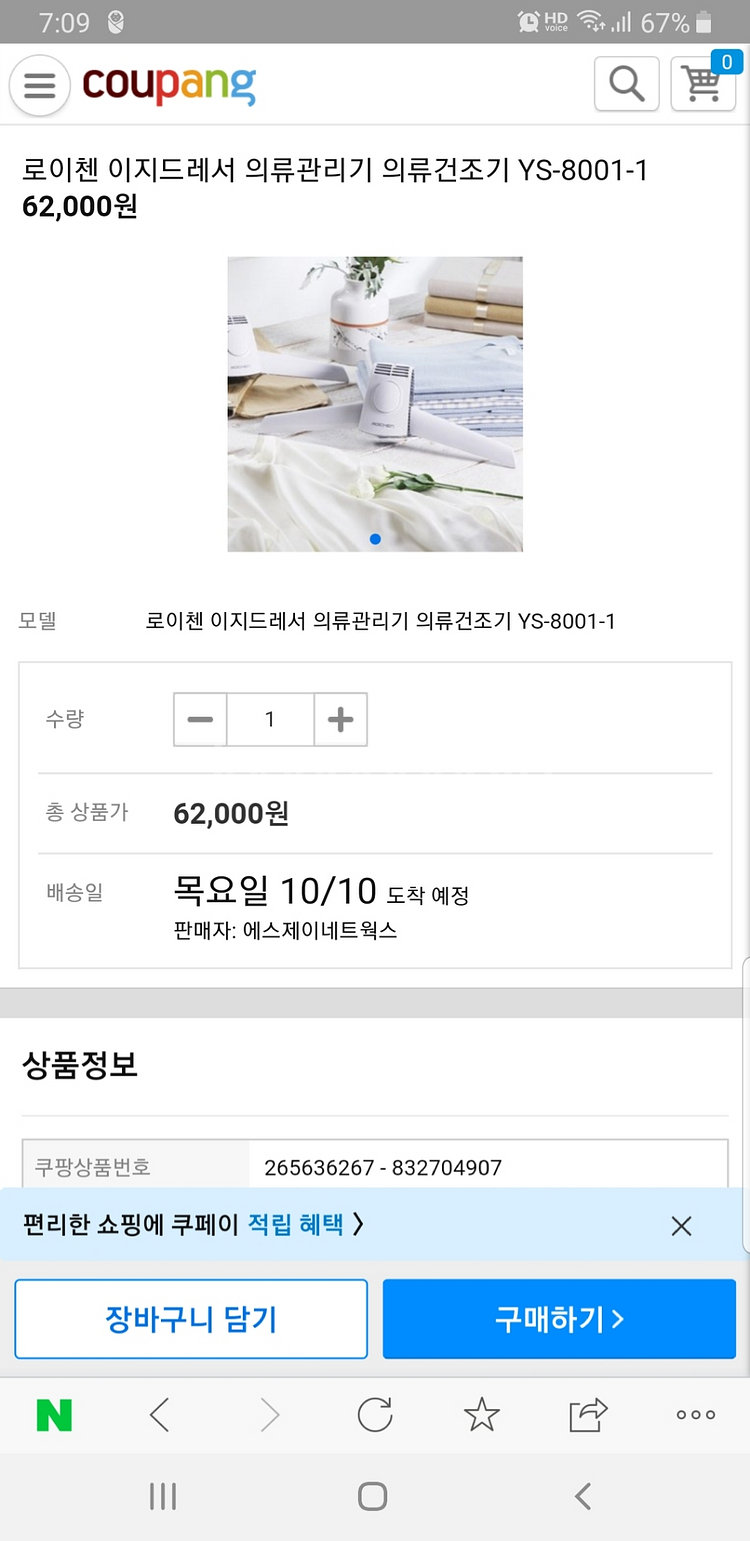Image resolution: width=750 pixels, height=1541 pixels.
Task: Open the shopping cart icon
Action: 703,86
